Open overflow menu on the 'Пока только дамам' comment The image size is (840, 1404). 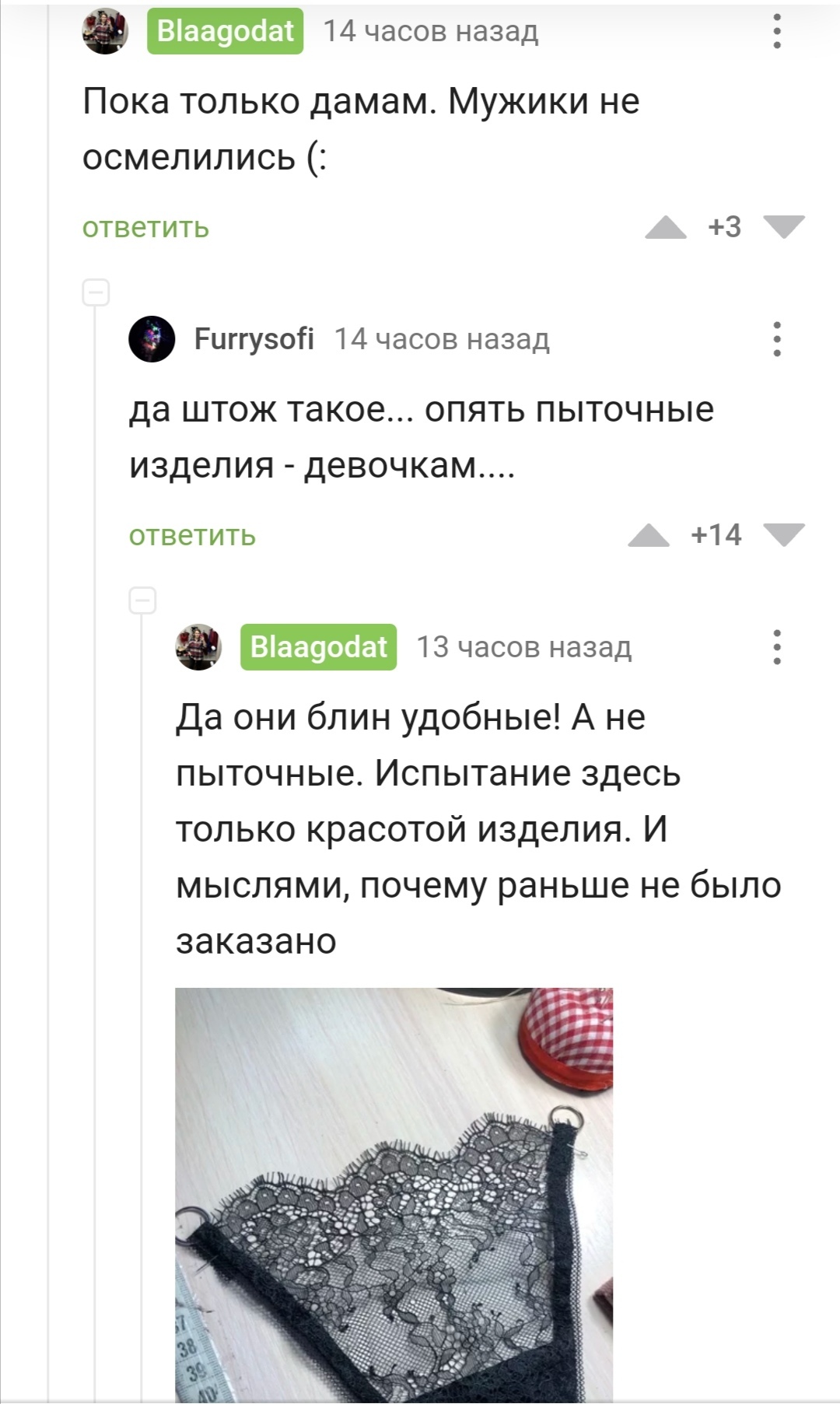coord(776,31)
